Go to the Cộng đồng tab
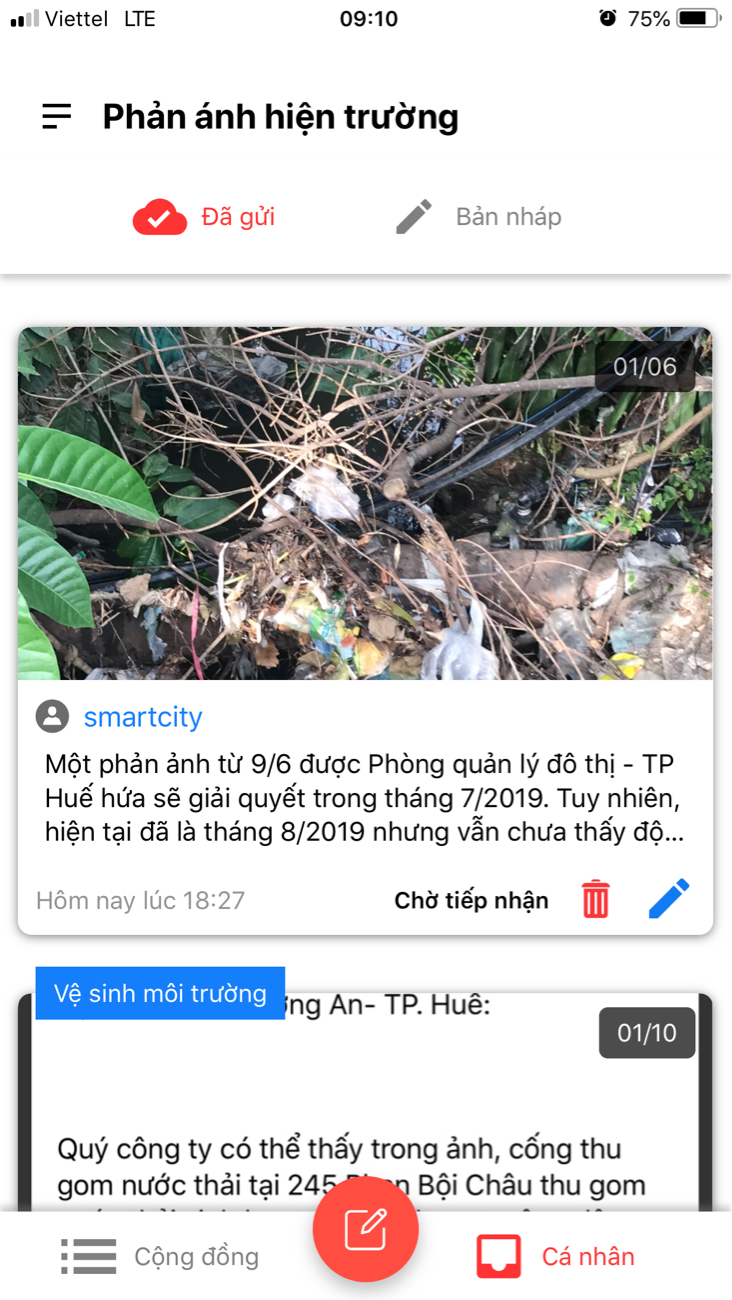Viewport: 732px width, 1300px height. [160, 1257]
